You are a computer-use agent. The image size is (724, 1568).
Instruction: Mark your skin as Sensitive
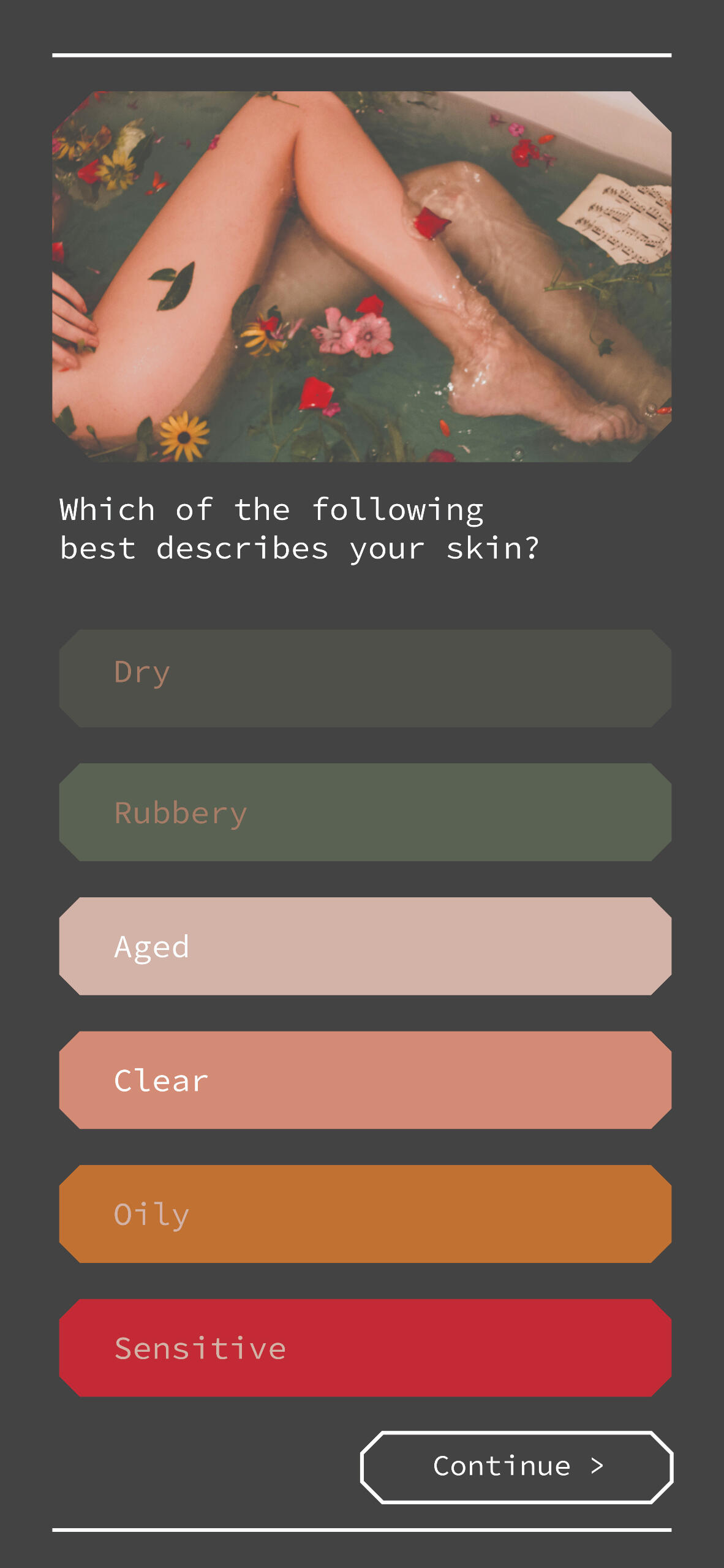365,1347
